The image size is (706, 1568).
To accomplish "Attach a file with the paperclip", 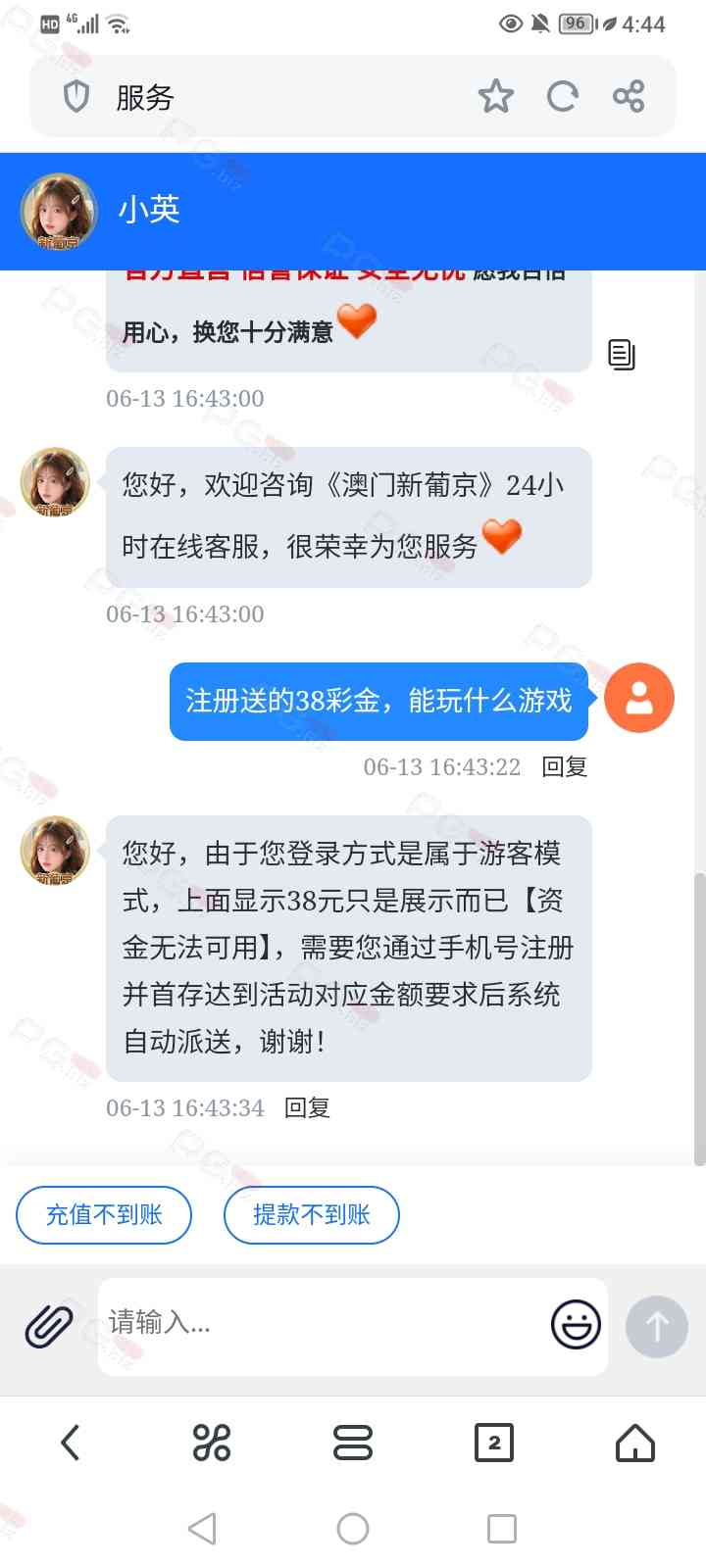I will pos(49,1326).
